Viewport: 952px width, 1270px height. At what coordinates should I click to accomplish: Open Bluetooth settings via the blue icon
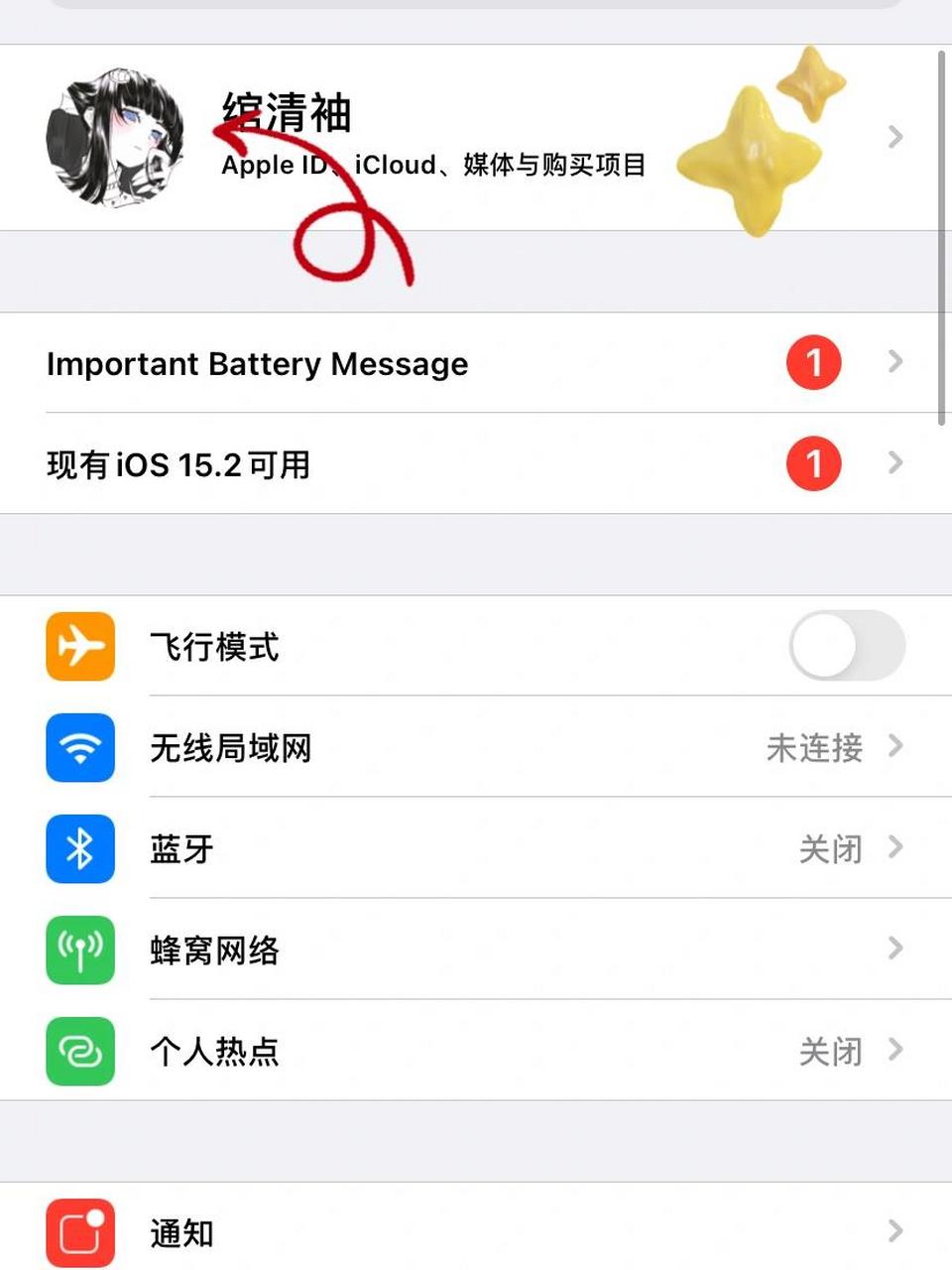pos(79,849)
